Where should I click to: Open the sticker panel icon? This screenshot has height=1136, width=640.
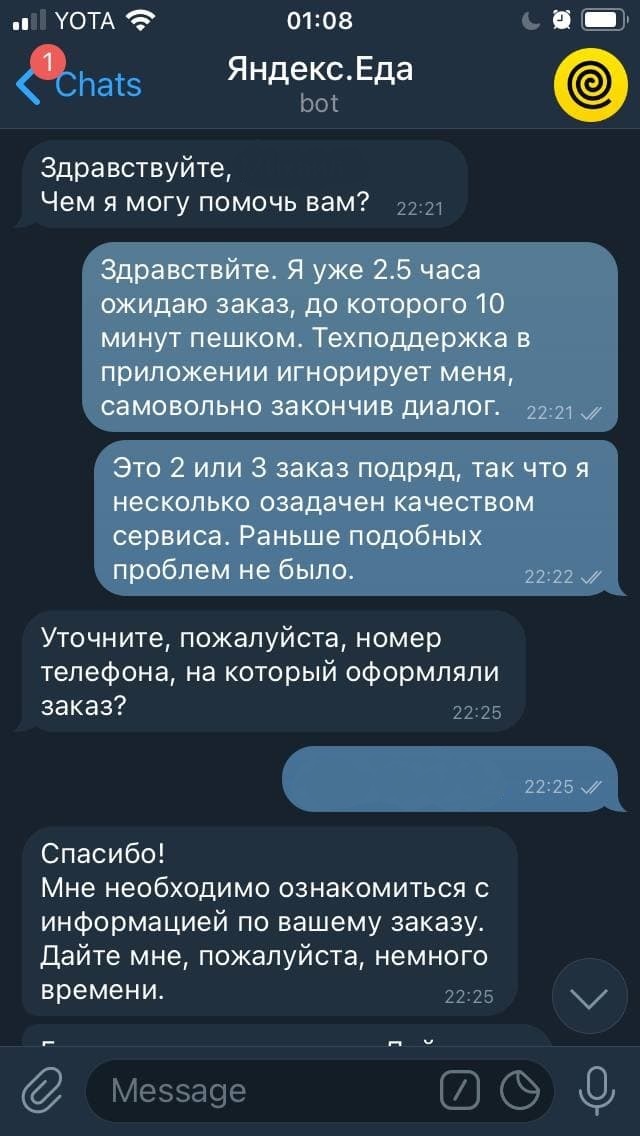click(520, 1091)
